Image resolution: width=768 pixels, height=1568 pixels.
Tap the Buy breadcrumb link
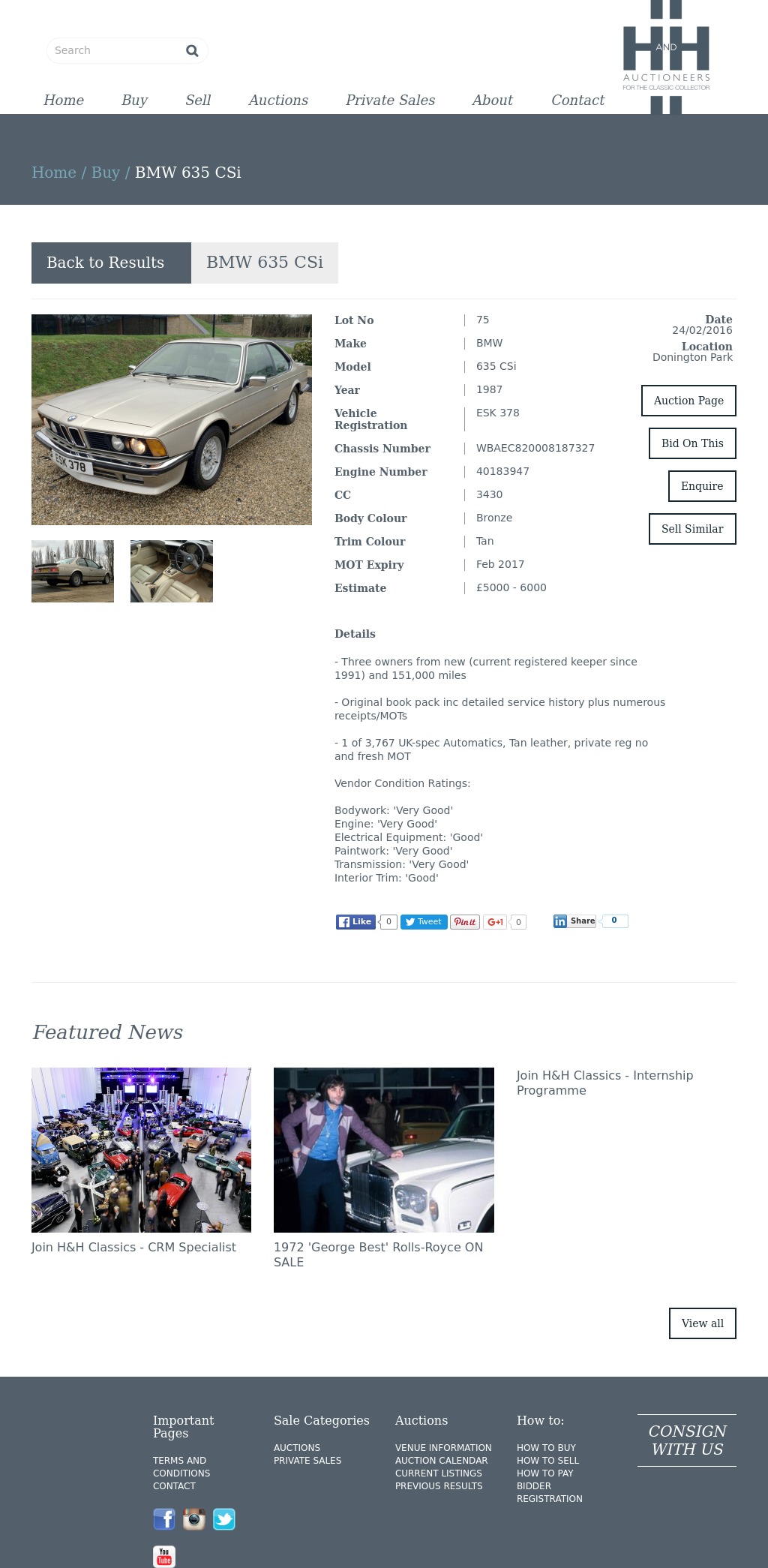click(x=105, y=172)
